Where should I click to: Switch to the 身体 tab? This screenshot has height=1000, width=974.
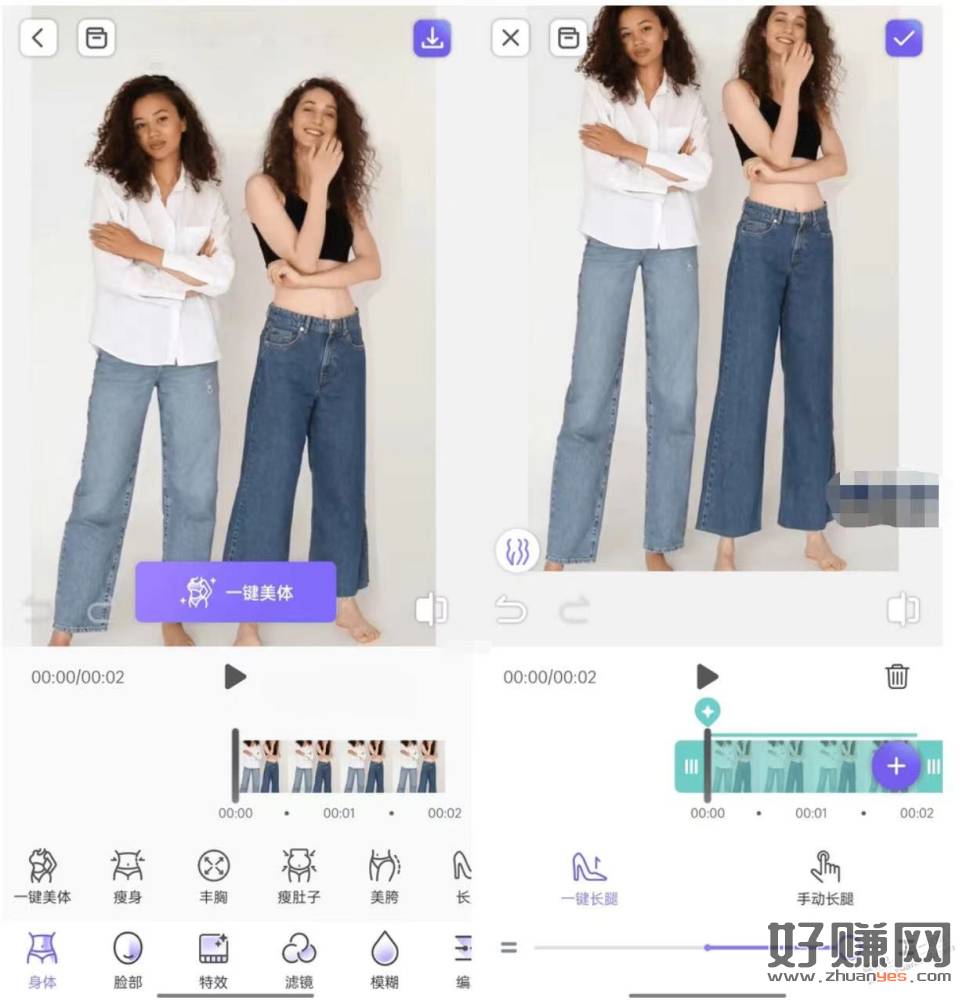42,960
